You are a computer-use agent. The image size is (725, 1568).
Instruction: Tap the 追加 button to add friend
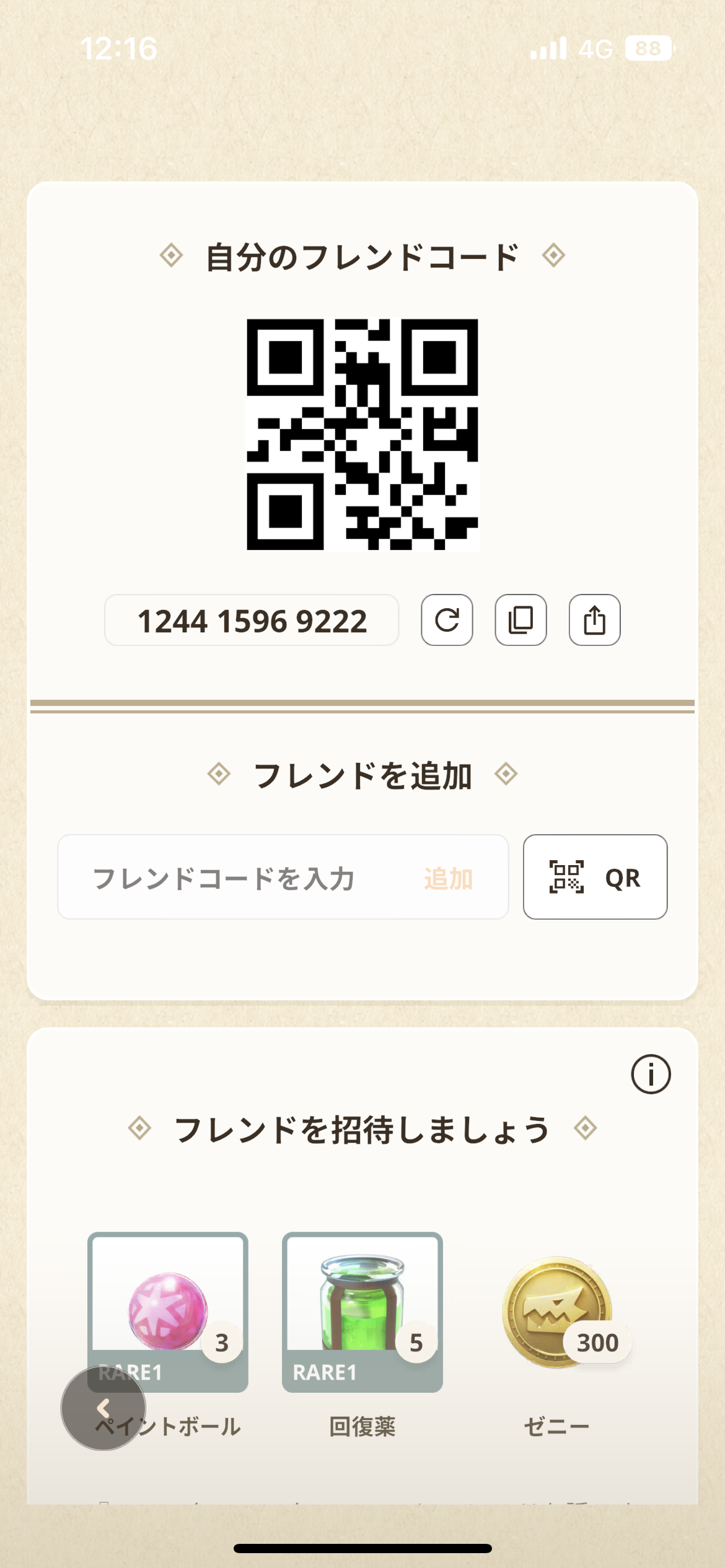[x=448, y=879]
